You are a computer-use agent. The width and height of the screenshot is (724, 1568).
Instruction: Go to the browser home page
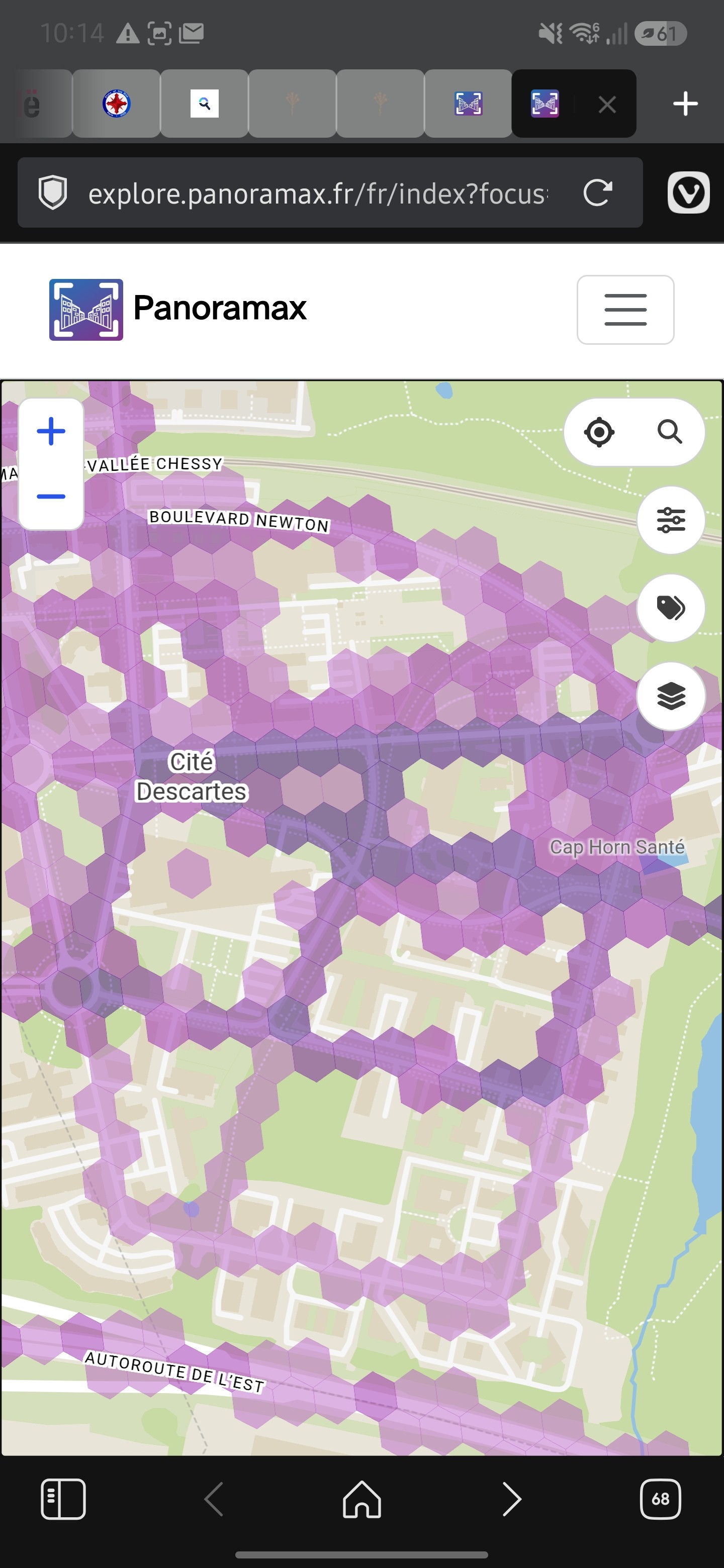(361, 1499)
